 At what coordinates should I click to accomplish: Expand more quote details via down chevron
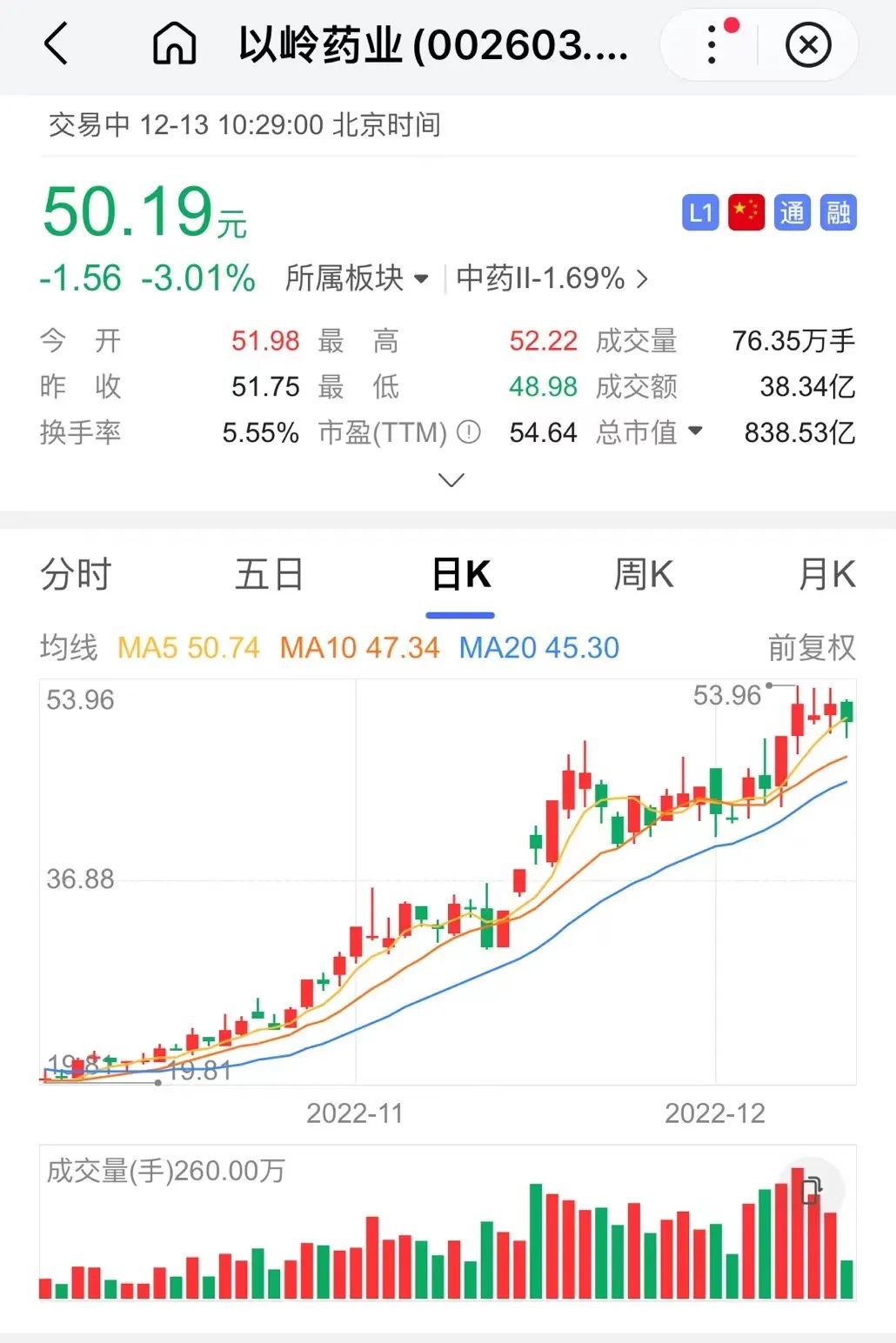pos(449,479)
